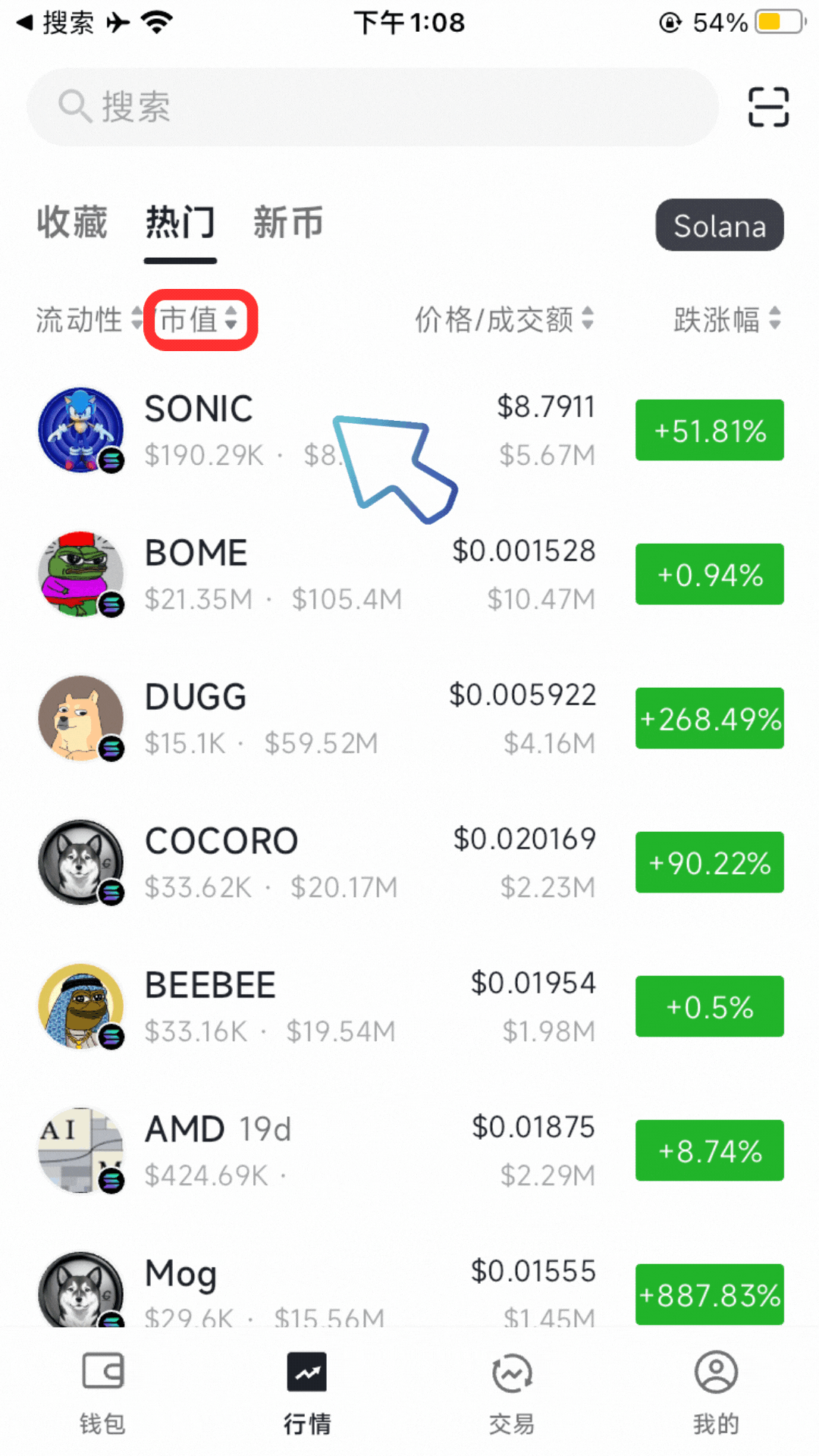The width and height of the screenshot is (819, 1456).
Task: Switch to the 收藏 tab
Action: (x=72, y=223)
